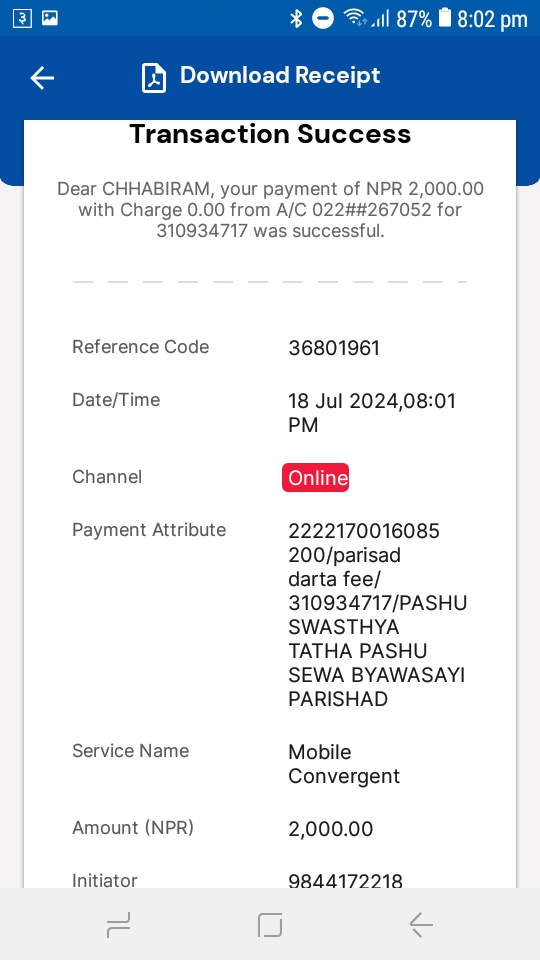Download the receipt as PDF

point(261,77)
